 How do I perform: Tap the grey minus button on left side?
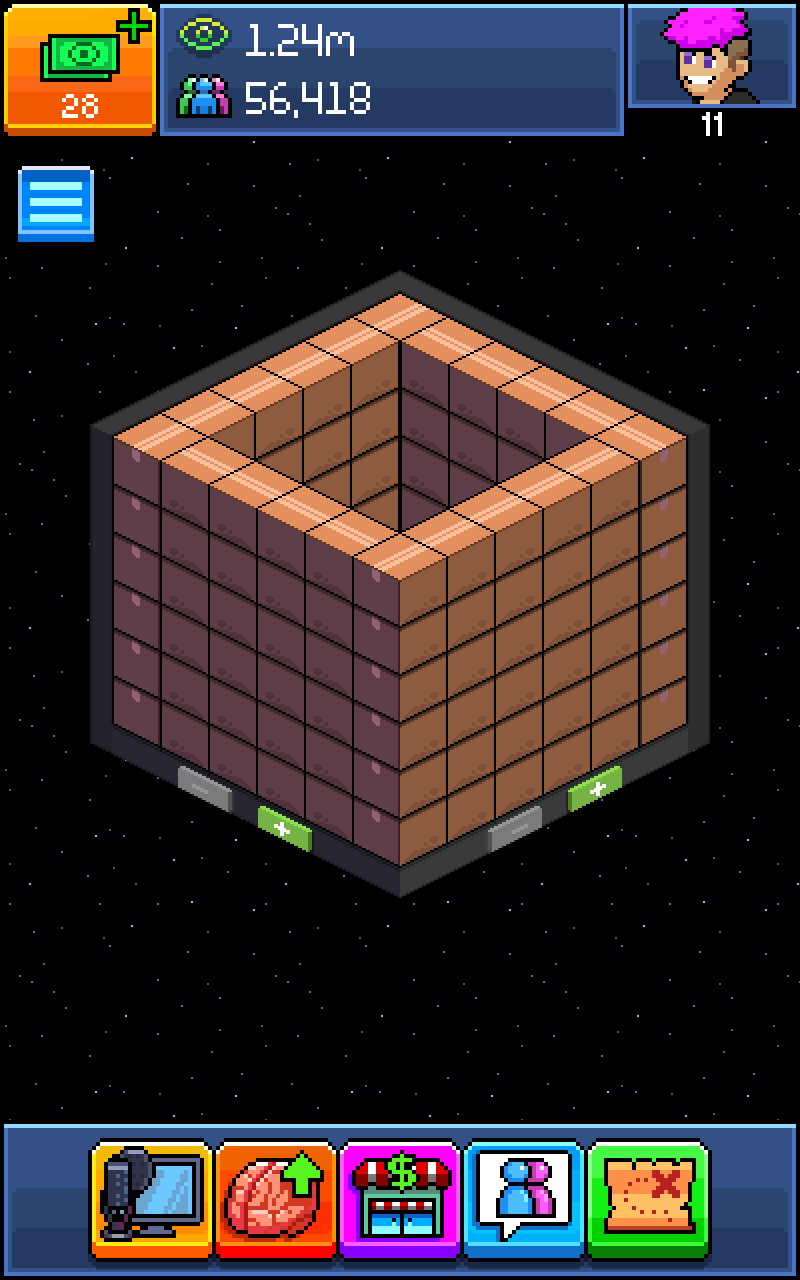click(x=205, y=788)
